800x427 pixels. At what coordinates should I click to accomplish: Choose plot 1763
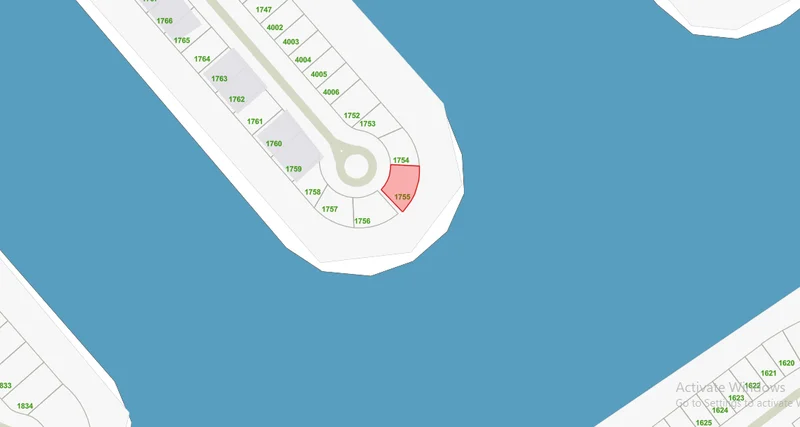(220, 78)
